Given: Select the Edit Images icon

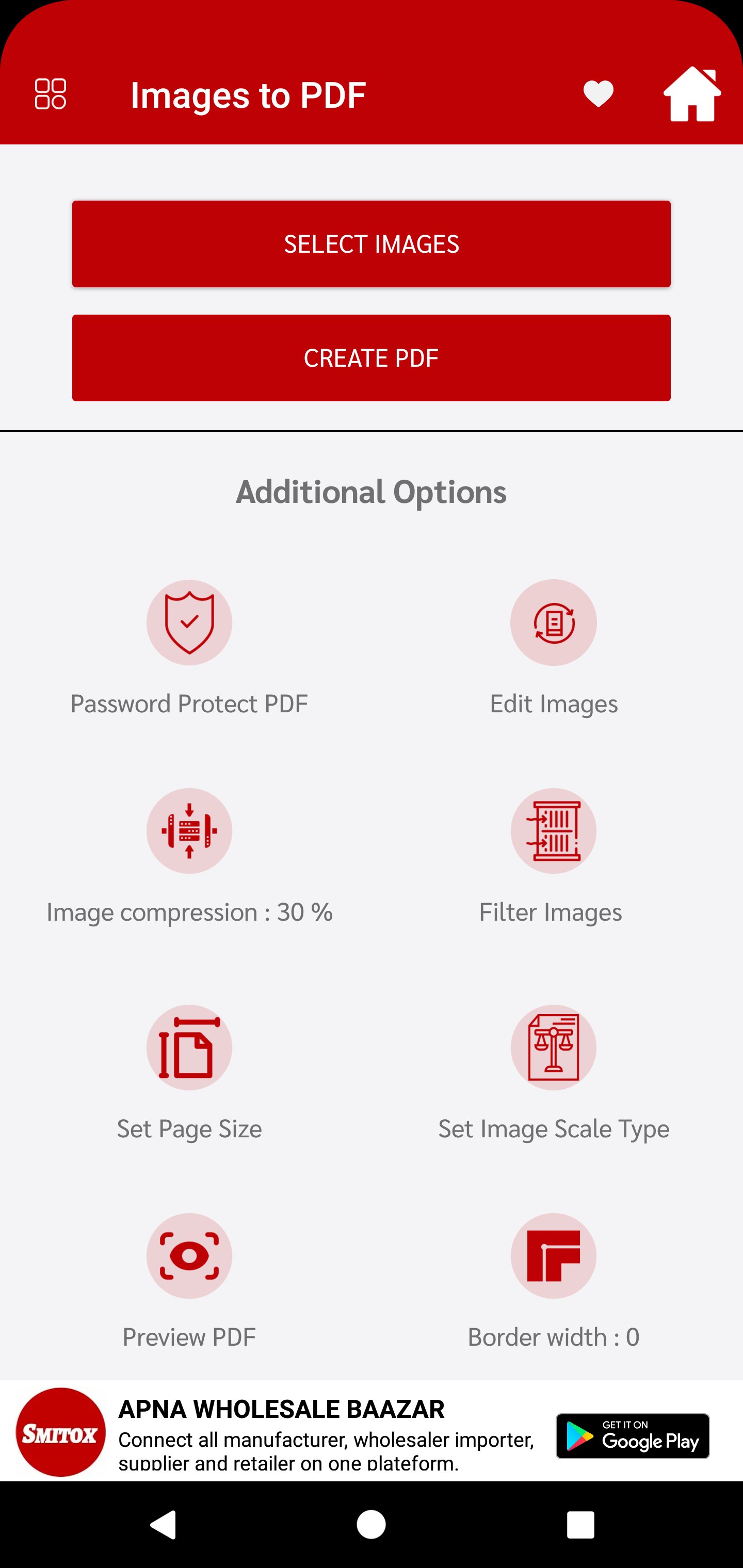Looking at the screenshot, I should click(x=553, y=622).
